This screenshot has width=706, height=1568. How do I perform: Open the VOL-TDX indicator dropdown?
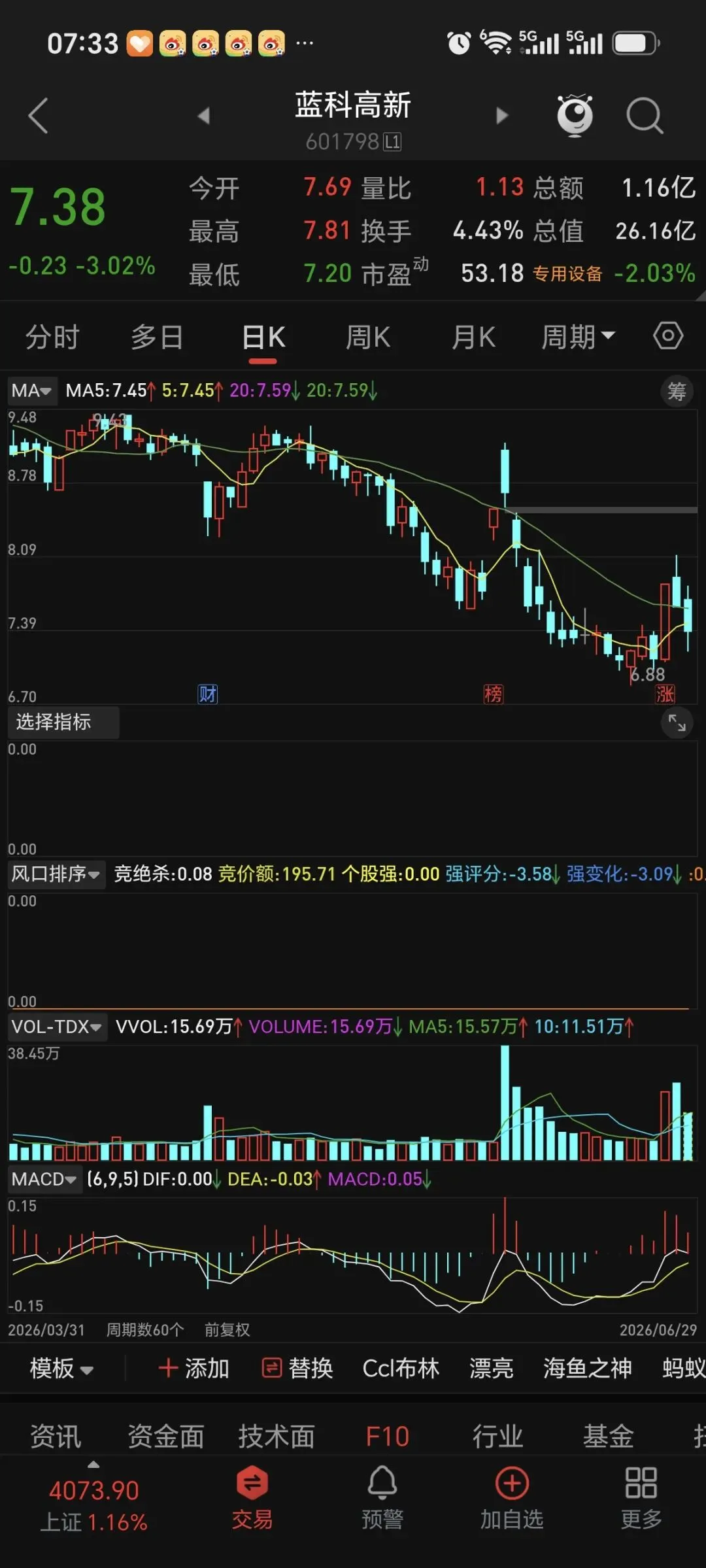coord(57,1027)
